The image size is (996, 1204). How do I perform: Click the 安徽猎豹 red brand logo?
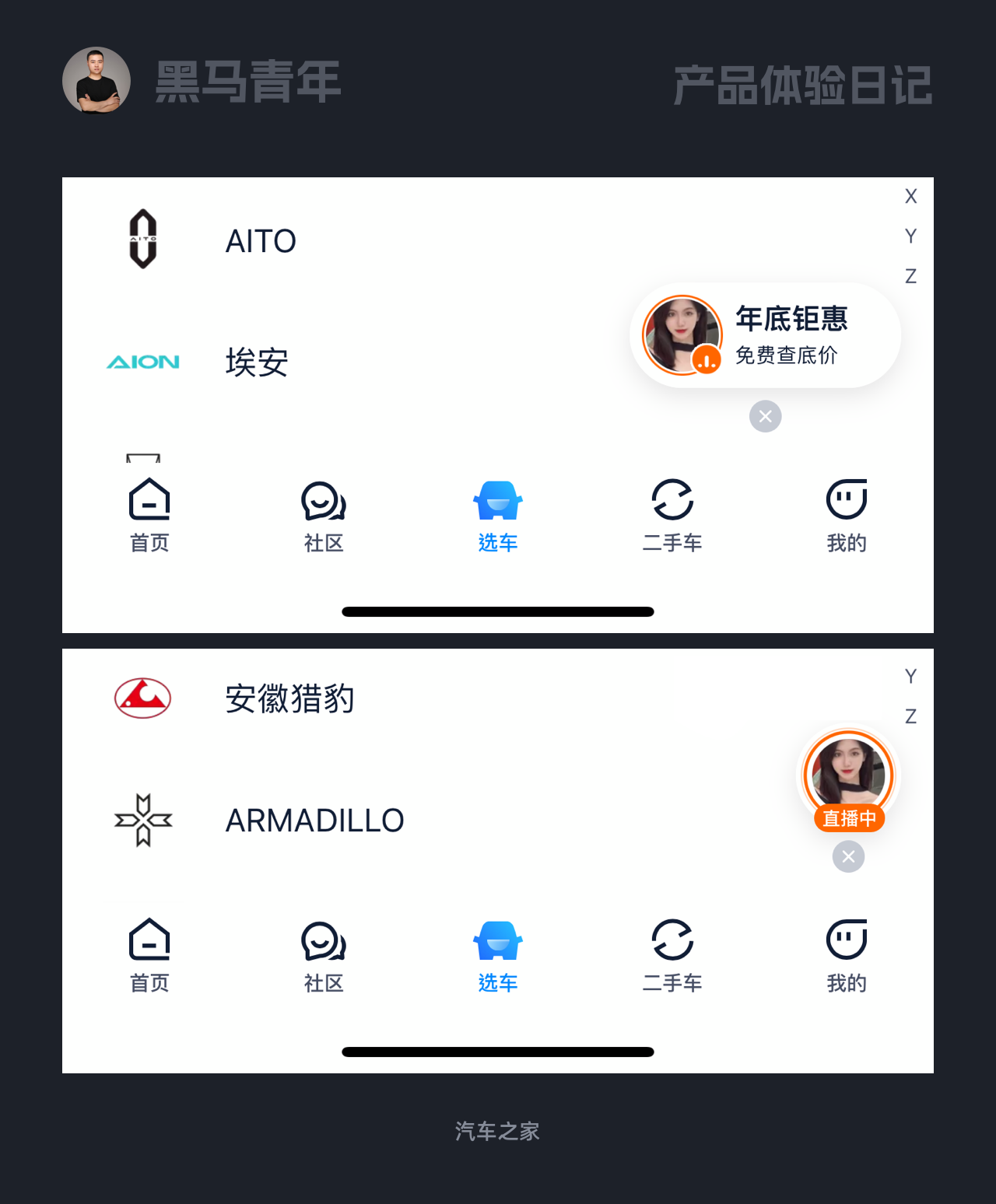click(142, 698)
